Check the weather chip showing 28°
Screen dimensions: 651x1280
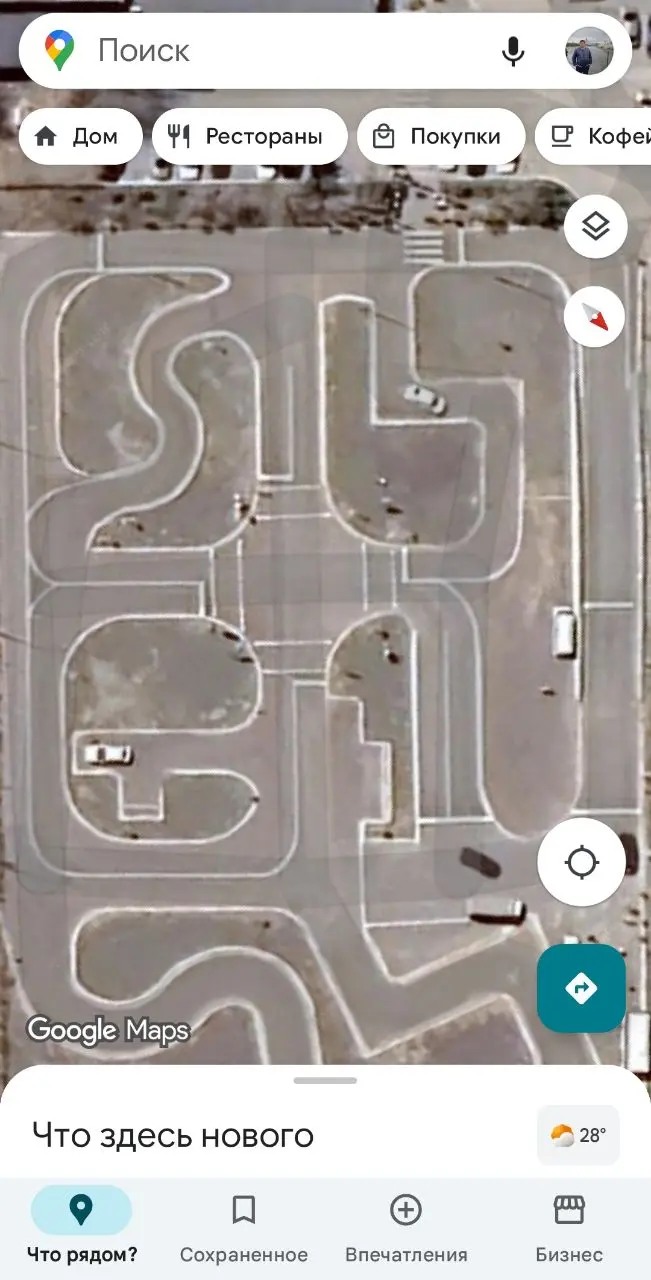click(579, 1135)
